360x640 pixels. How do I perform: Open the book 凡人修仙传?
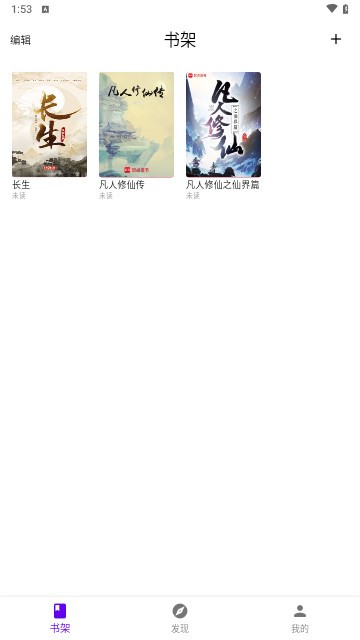coord(136,124)
